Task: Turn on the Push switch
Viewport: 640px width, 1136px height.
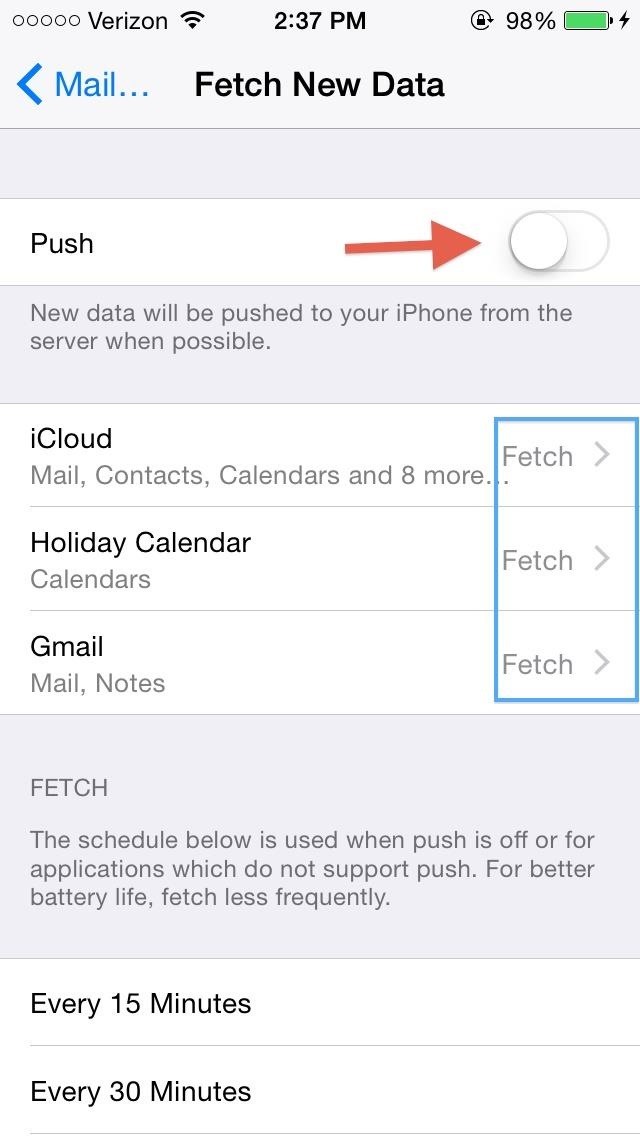Action: [x=558, y=242]
